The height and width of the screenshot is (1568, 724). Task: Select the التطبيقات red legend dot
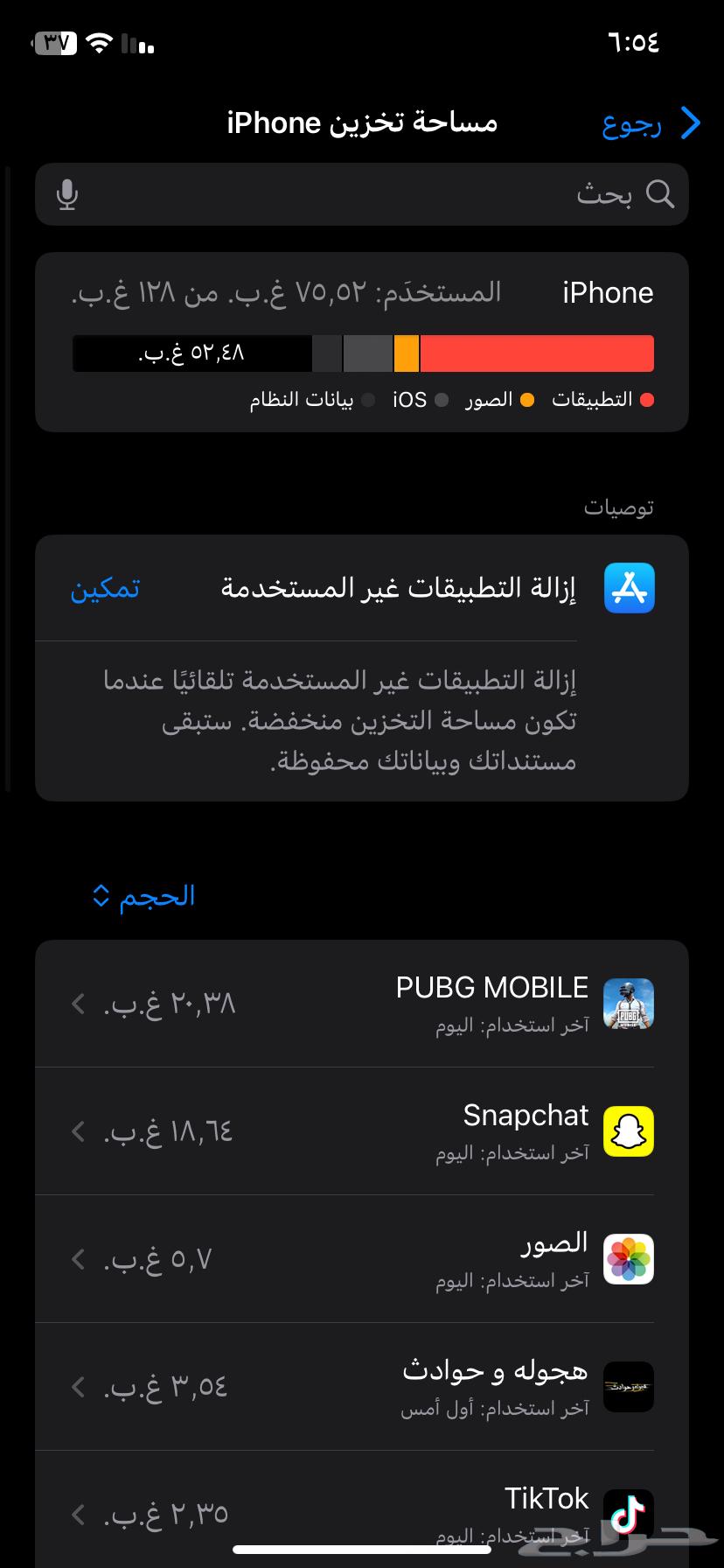(x=648, y=400)
